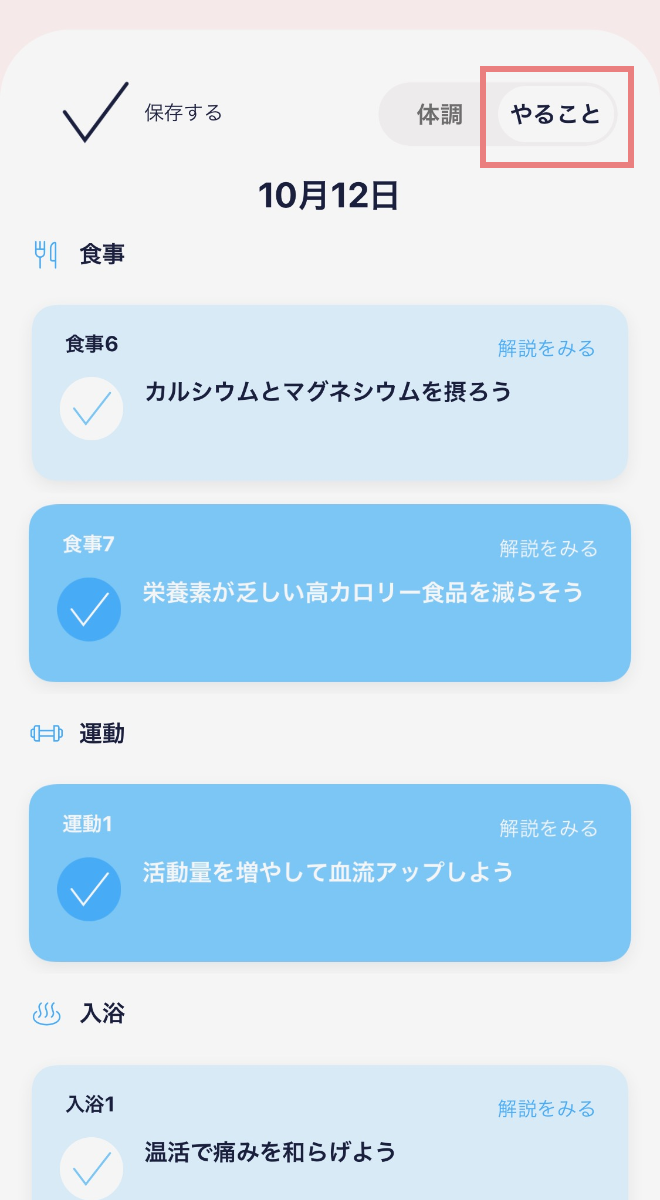Switch to the 体調 tab
Screen dimensions: 660x1200
(440, 114)
